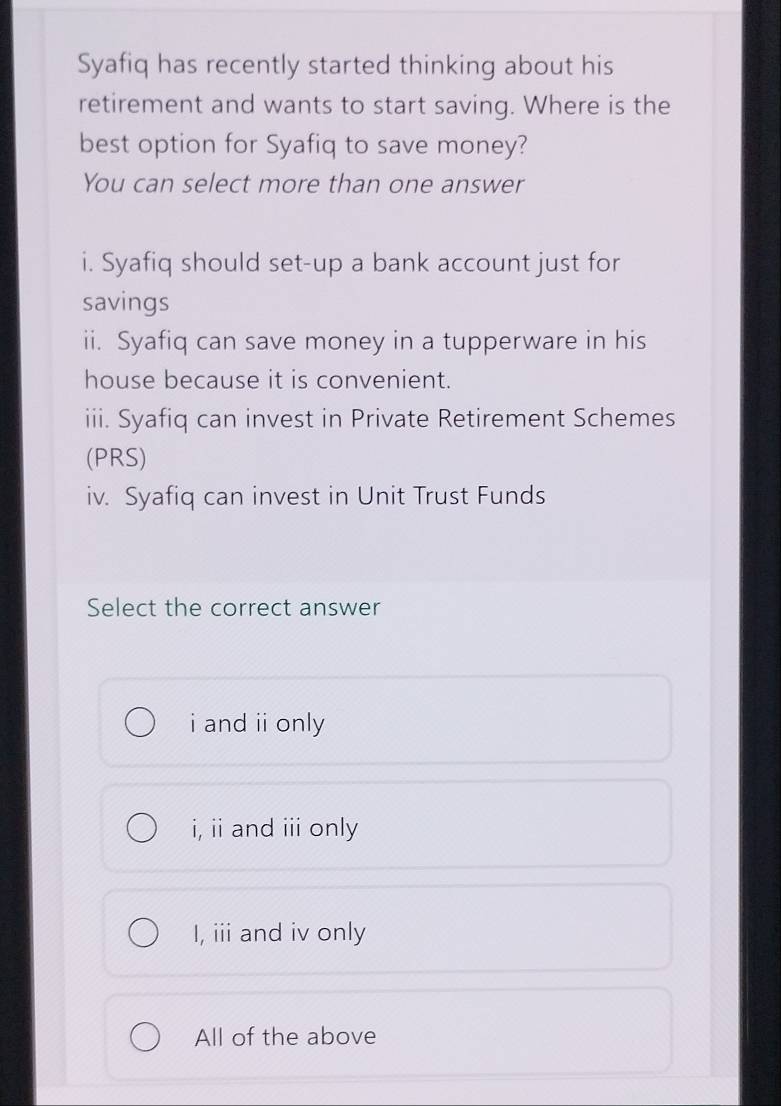Choose the 'i, ii and iii only' option
The width and height of the screenshot is (781, 1106).
(142, 829)
